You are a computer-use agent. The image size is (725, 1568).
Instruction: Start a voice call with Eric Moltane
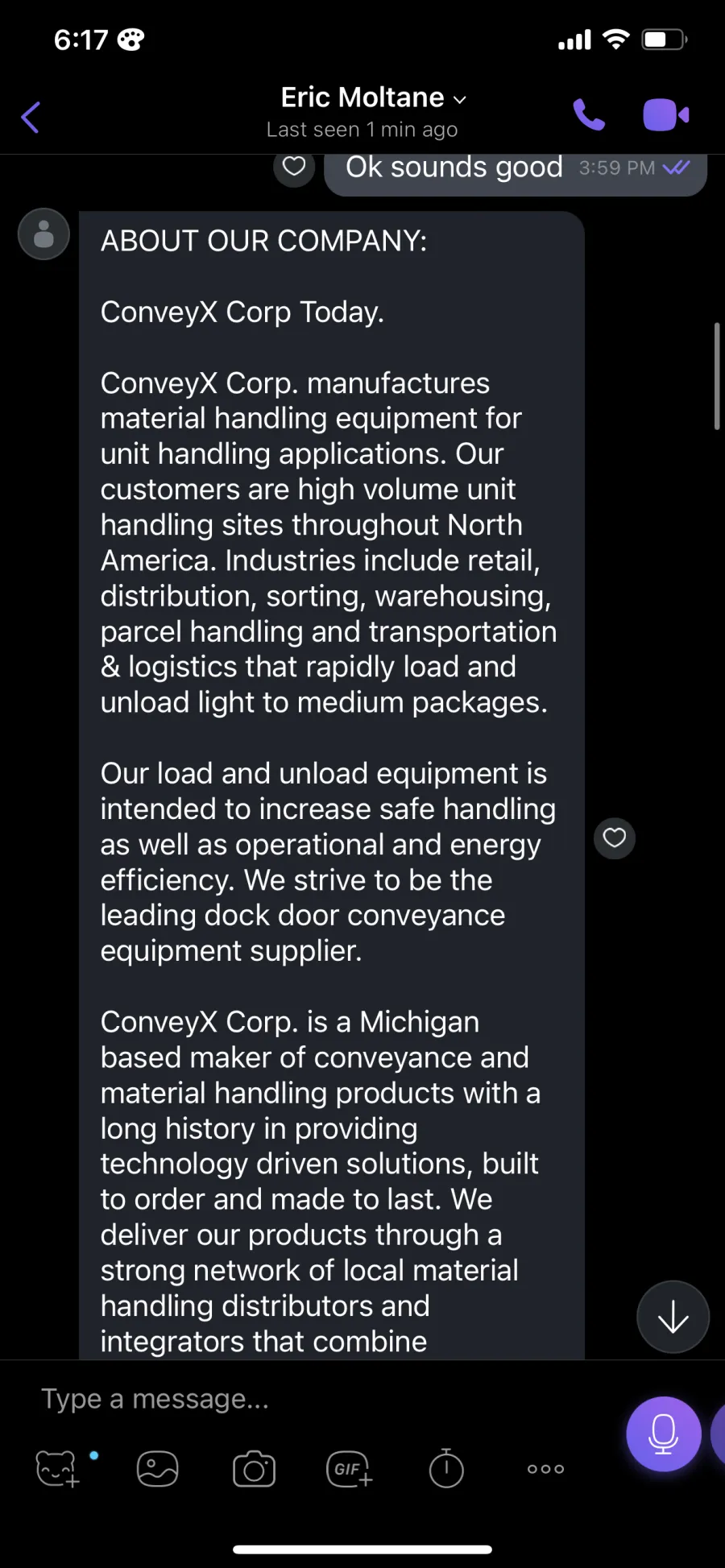pos(589,115)
